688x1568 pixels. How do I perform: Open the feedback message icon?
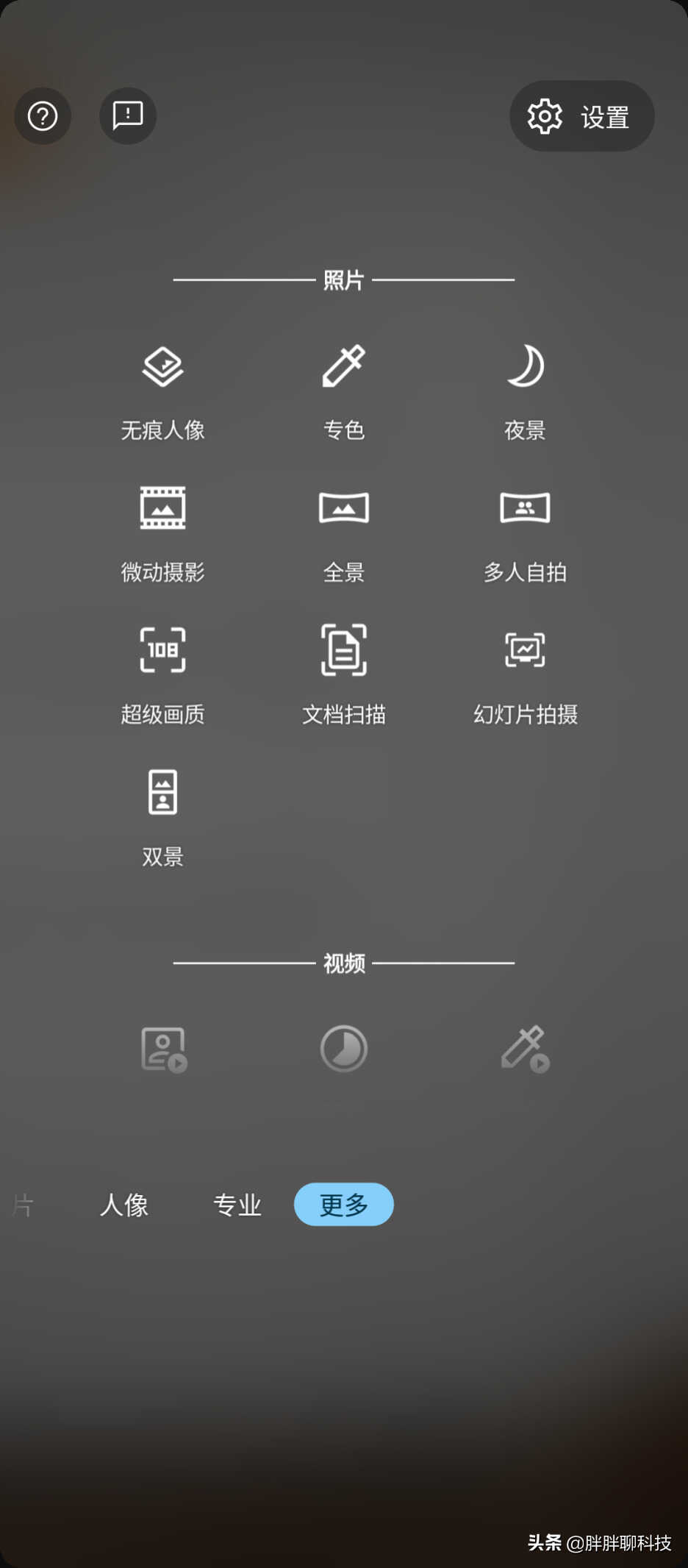[x=128, y=116]
